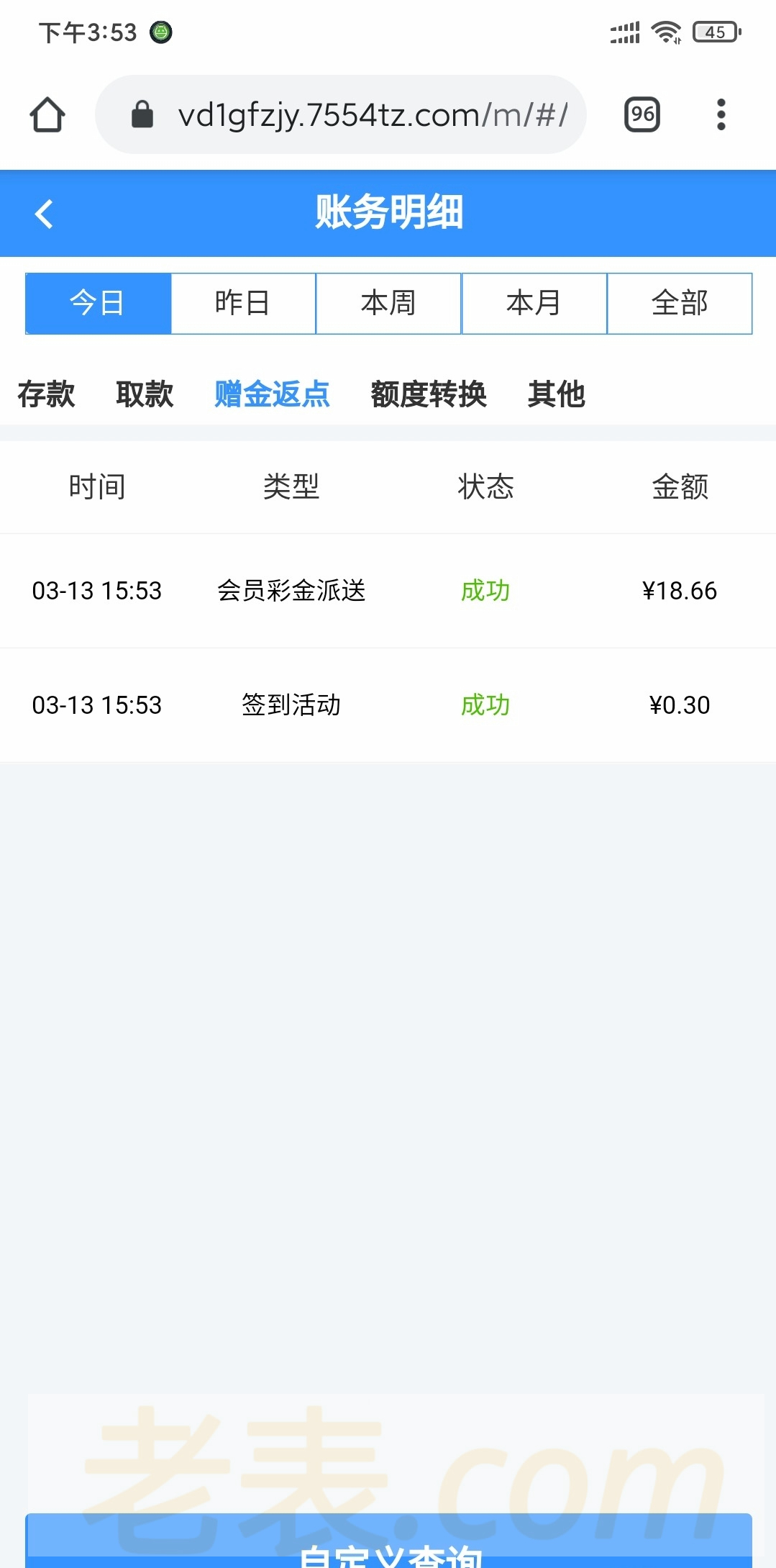Switch to the 昨日 date filter
The height and width of the screenshot is (1568, 776).
[x=243, y=304]
